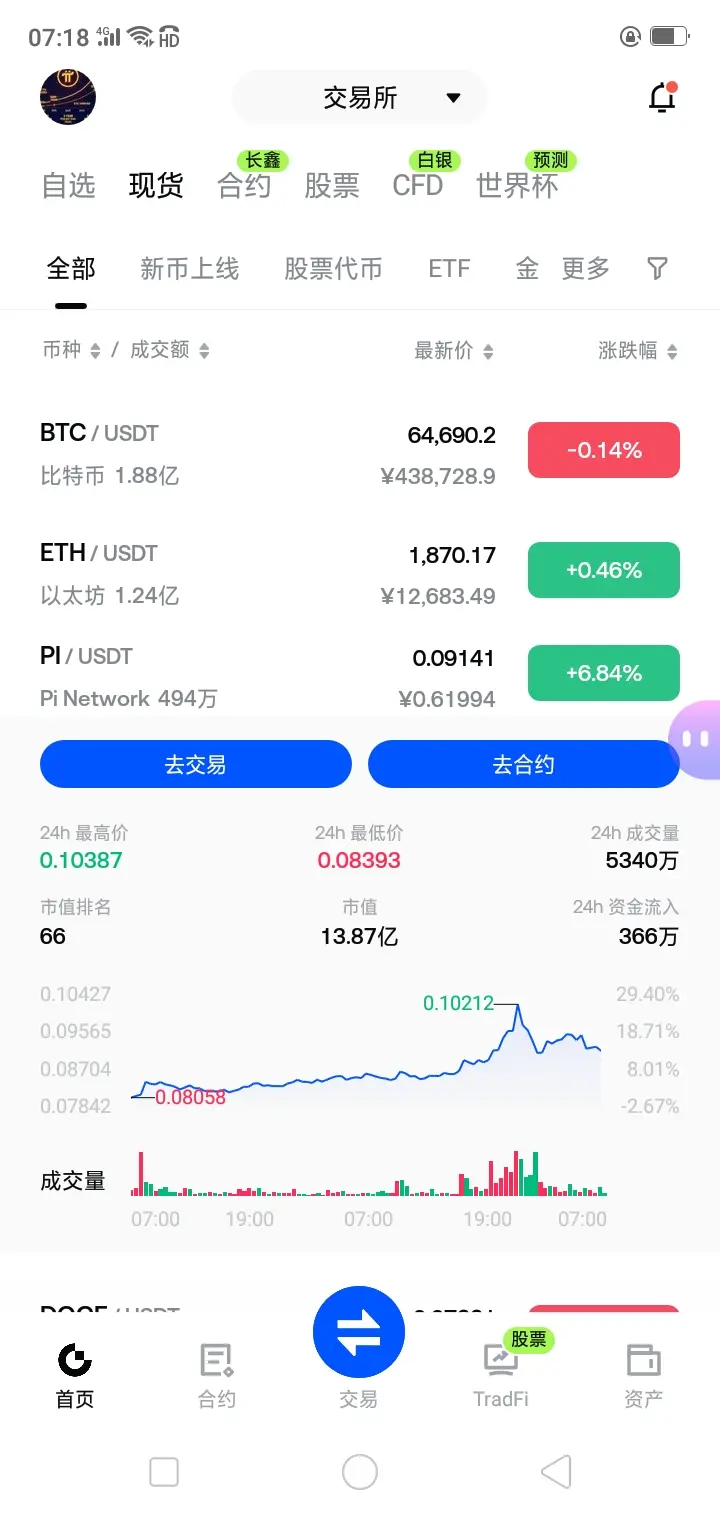720x1520 pixels.
Task: Open the notifications bell
Action: (x=662, y=98)
